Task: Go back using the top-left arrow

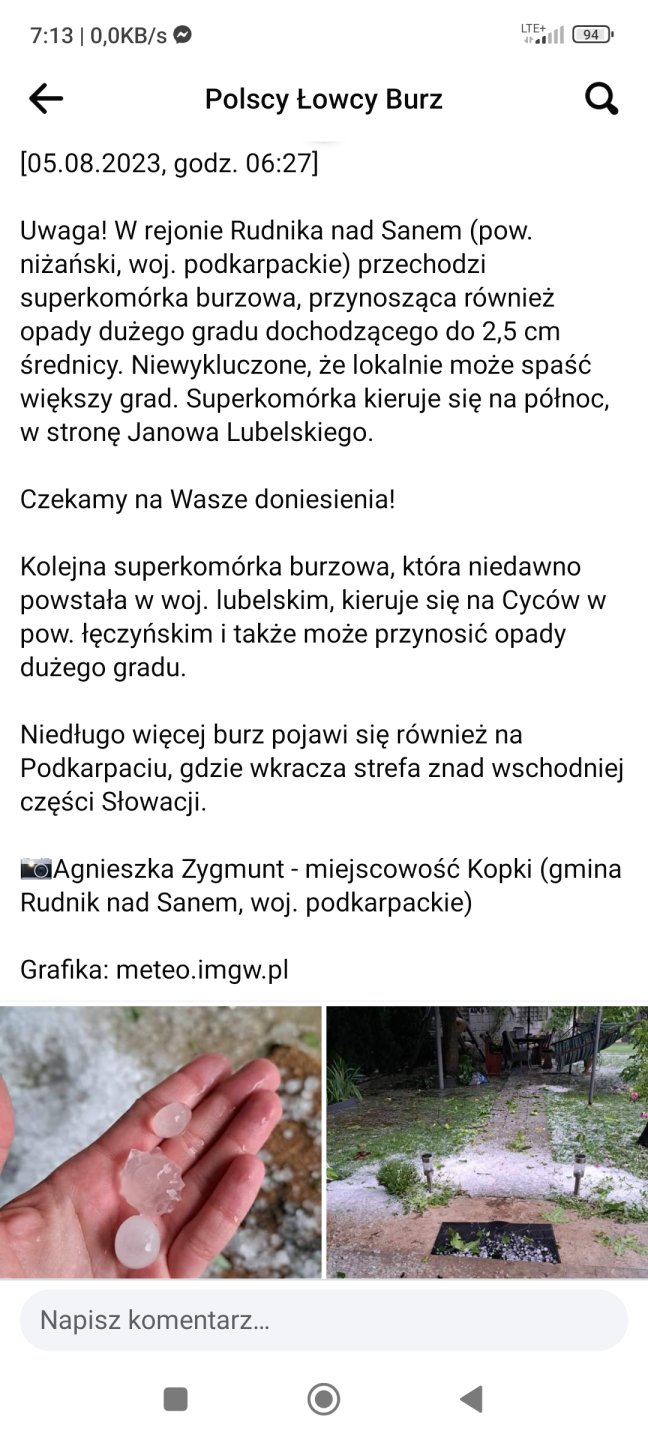Action: pyautogui.click(x=46, y=99)
